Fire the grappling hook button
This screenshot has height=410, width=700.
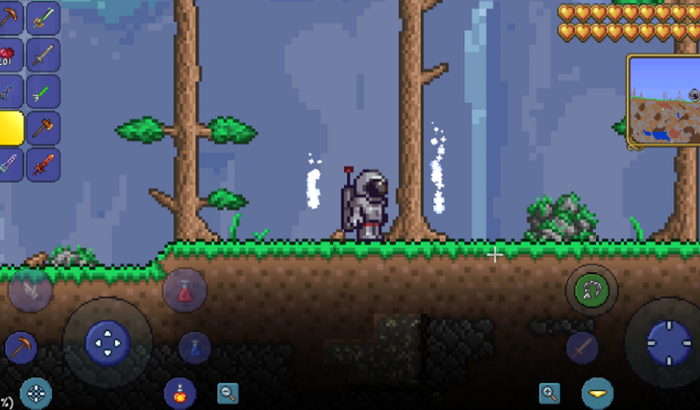(591, 291)
